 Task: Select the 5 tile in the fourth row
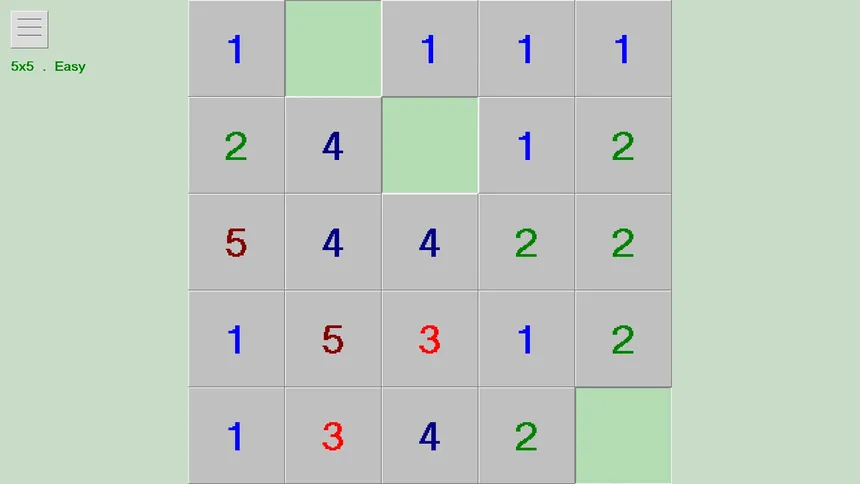coord(333,339)
